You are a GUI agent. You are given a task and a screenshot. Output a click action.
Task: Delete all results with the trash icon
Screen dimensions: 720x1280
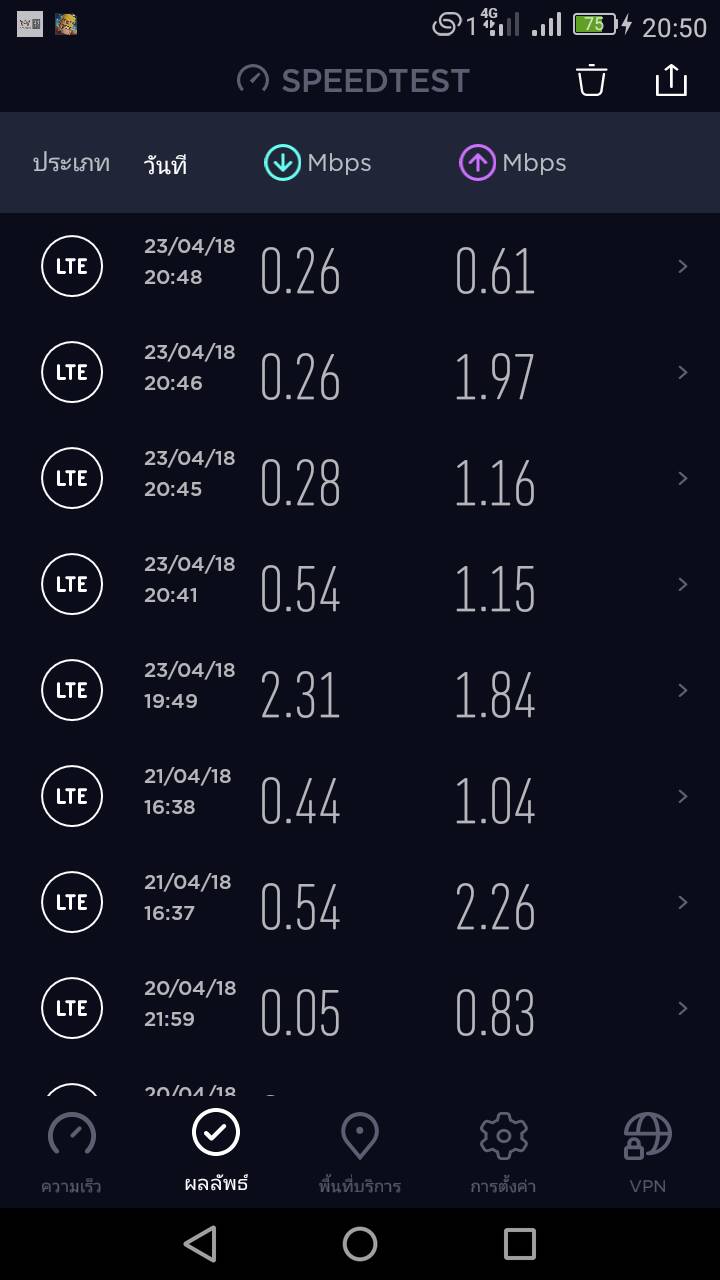592,80
